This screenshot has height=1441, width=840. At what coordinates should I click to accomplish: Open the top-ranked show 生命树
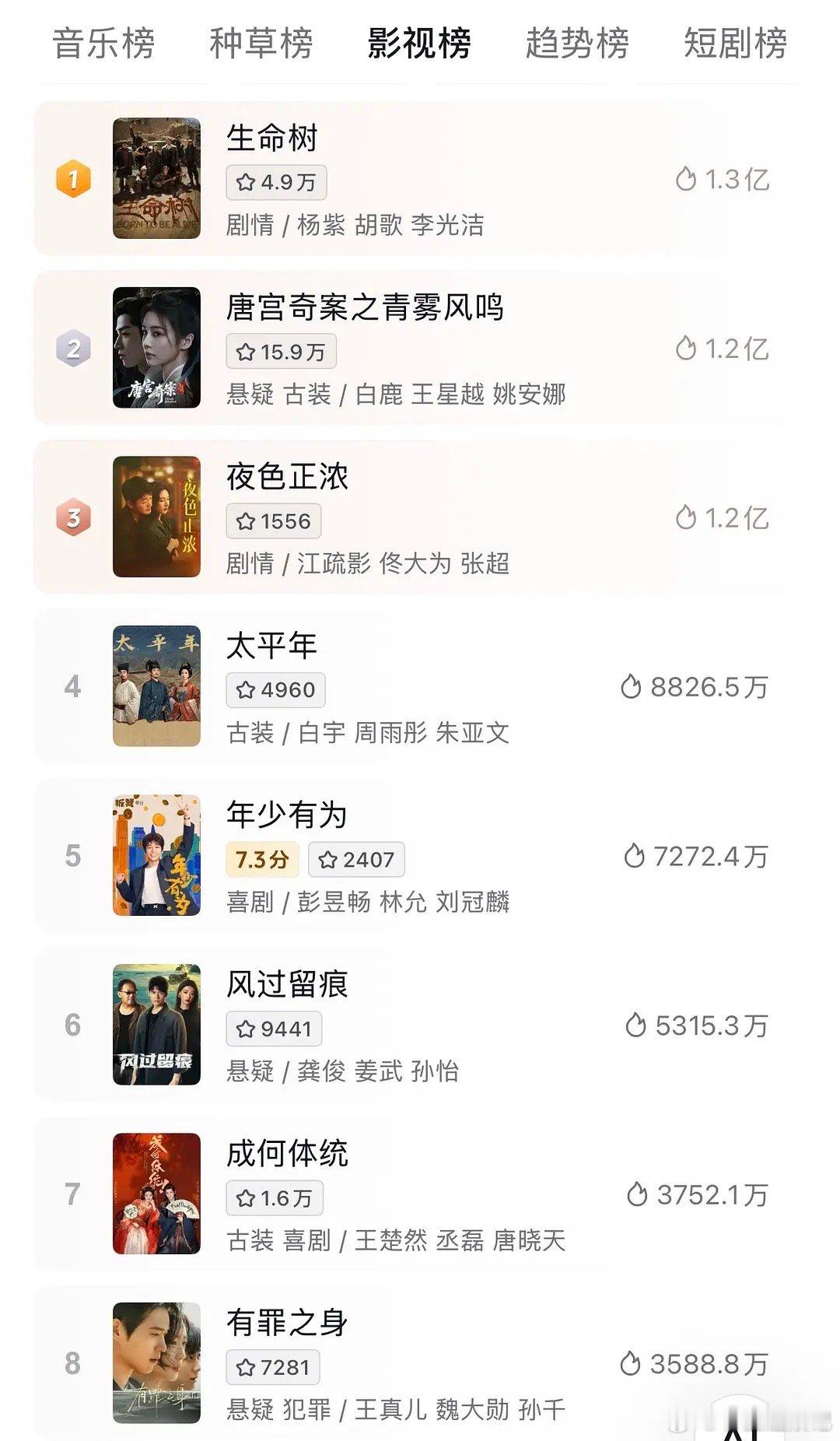coord(272,139)
